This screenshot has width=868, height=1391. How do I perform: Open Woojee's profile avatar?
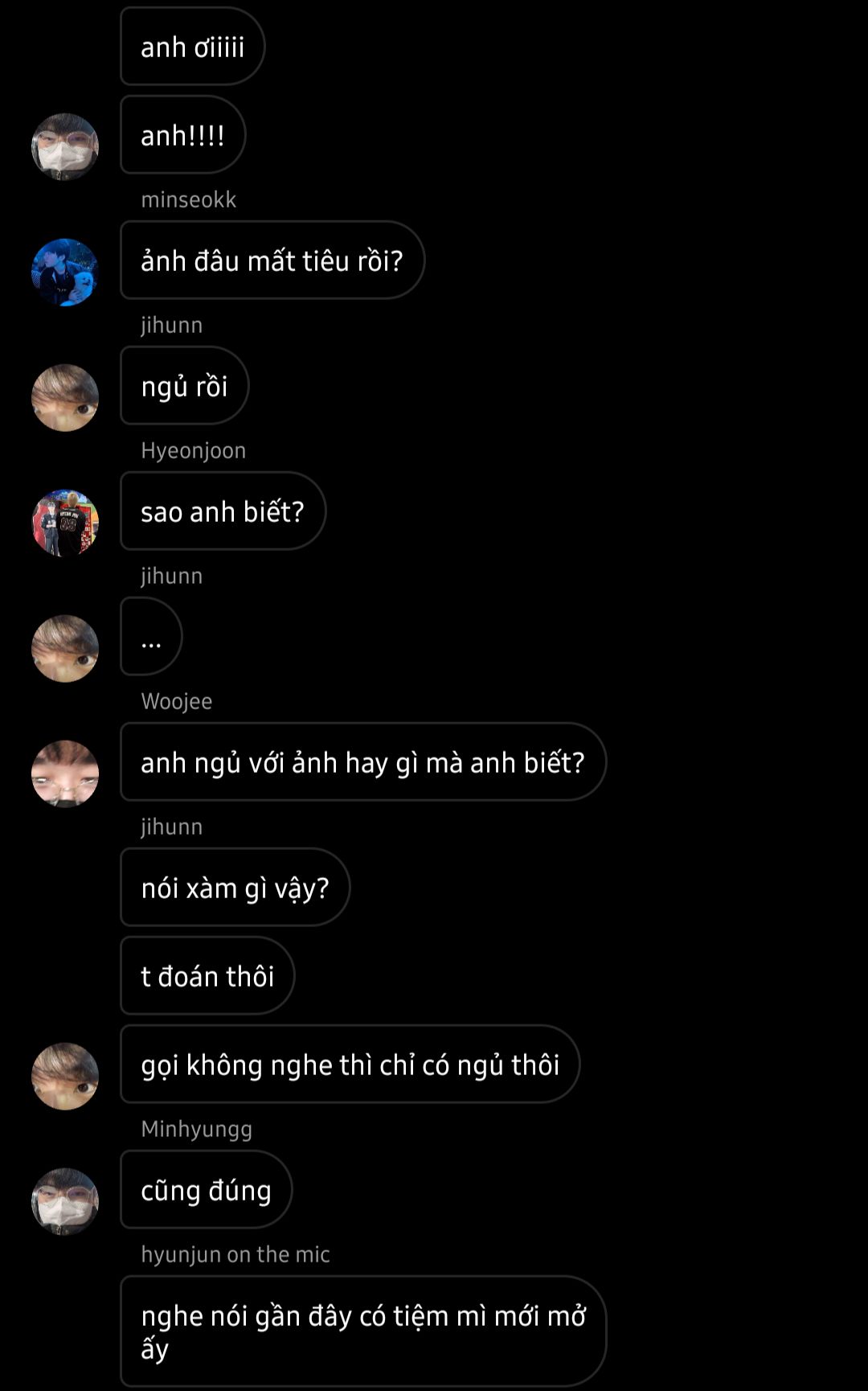[x=65, y=773]
